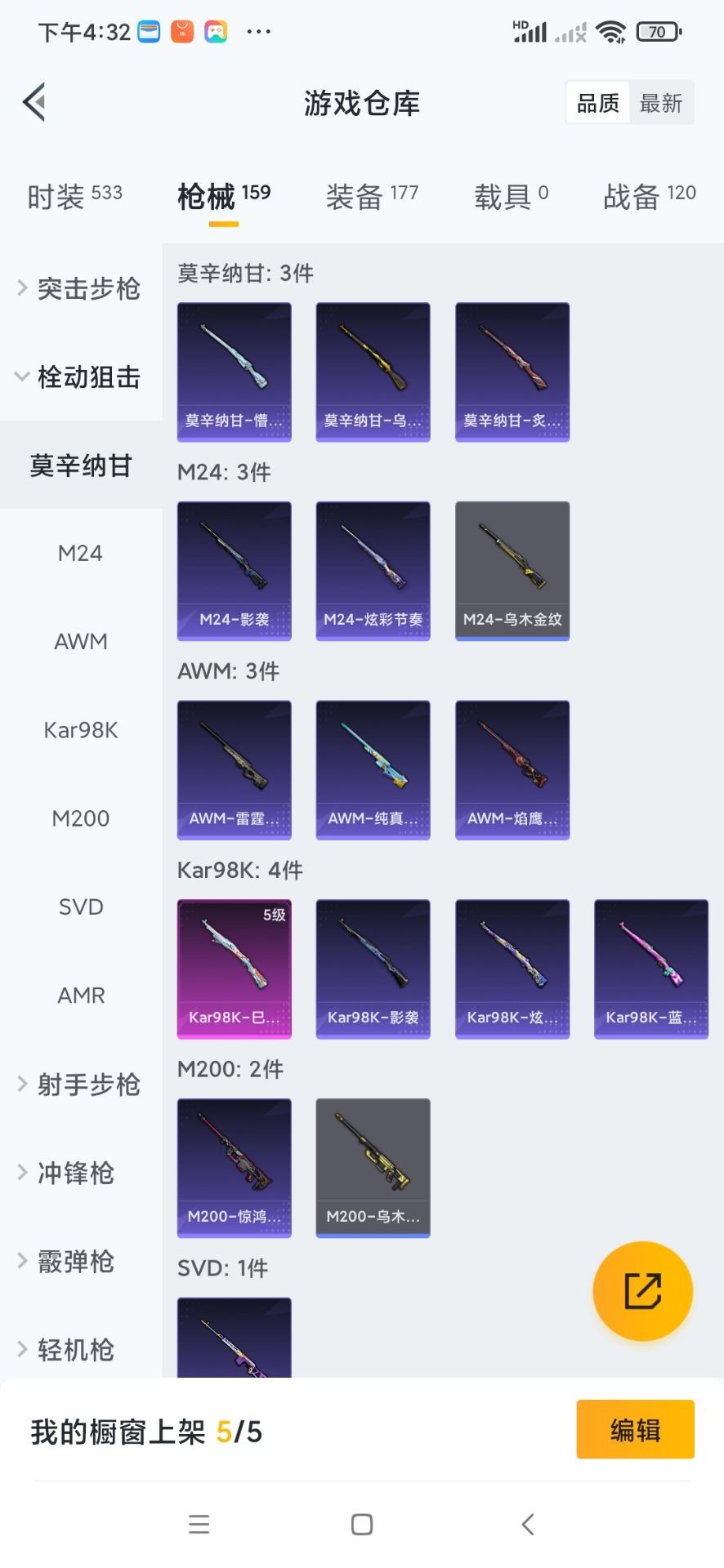Go to the system home screen

[x=362, y=1524]
